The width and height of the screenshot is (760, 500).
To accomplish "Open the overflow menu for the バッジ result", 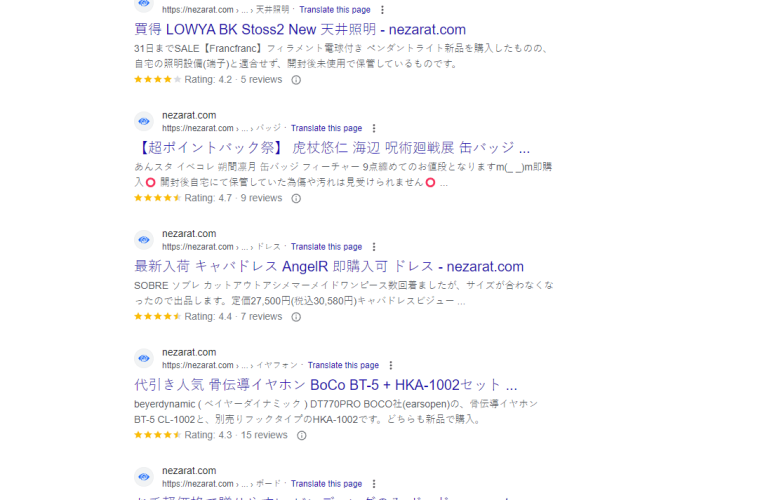I will [374, 128].
